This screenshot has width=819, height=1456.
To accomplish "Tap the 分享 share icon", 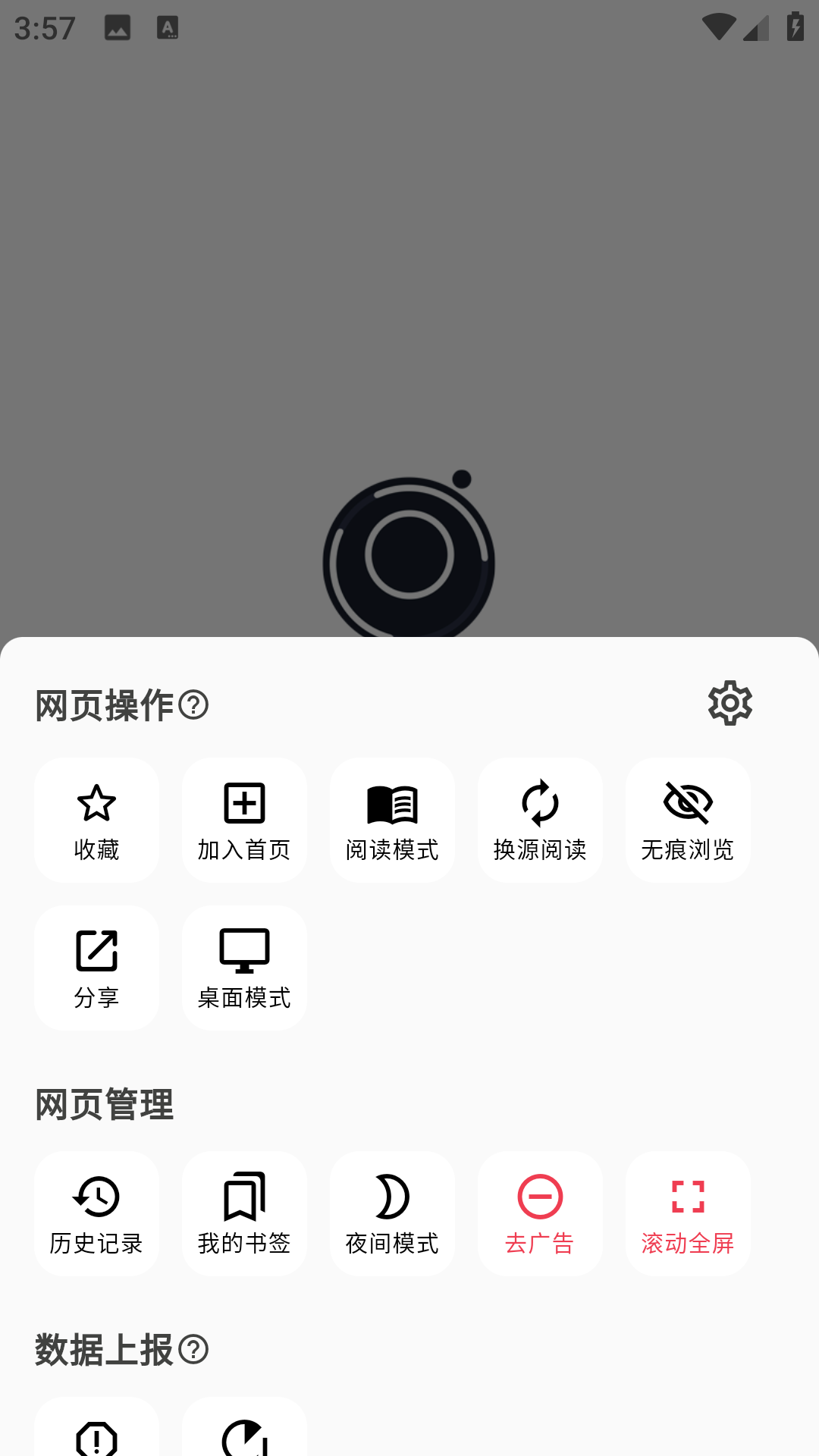I will click(96, 967).
